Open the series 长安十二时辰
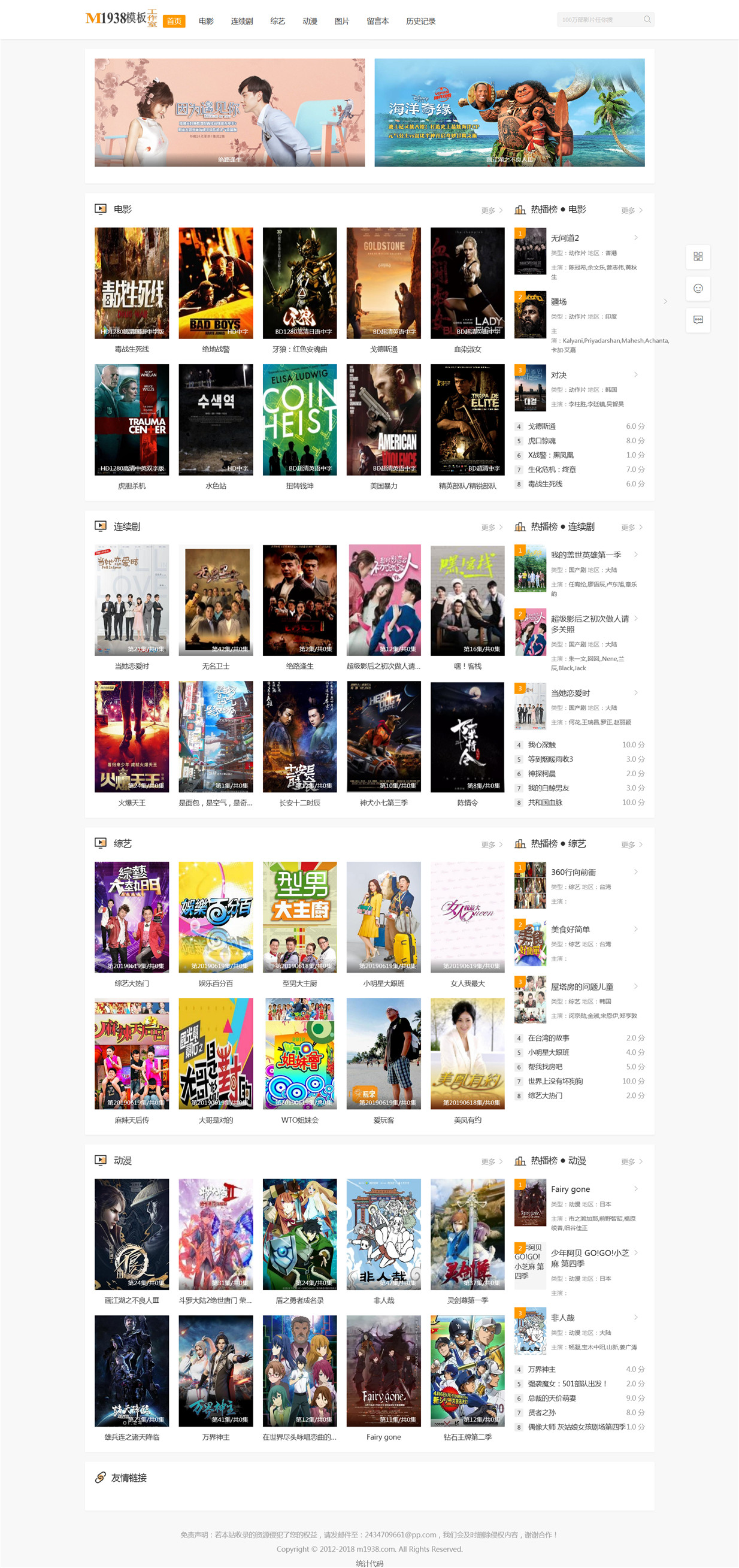The width and height of the screenshot is (739, 1568). (x=299, y=737)
